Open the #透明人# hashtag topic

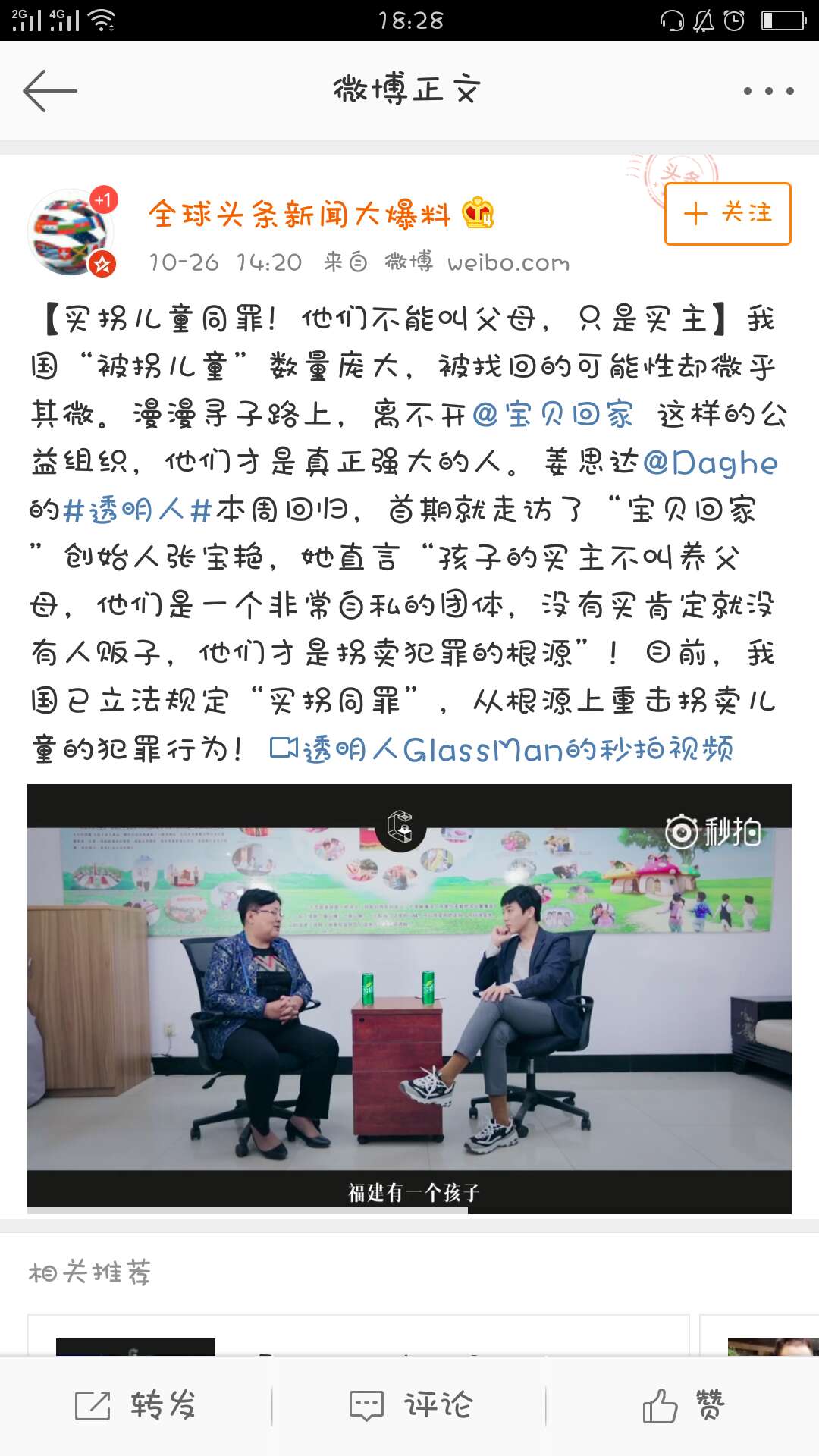[137, 510]
